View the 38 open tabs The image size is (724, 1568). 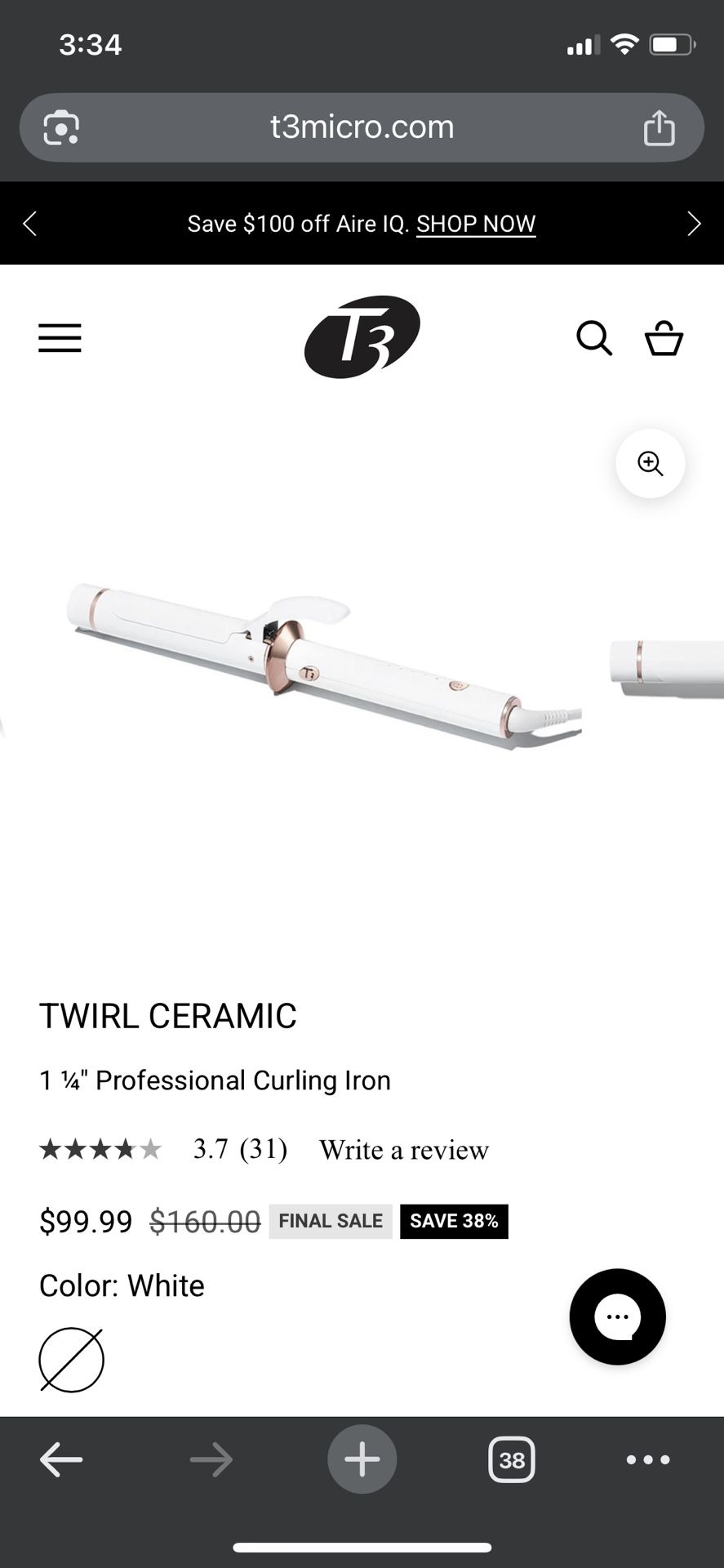pyautogui.click(x=512, y=1459)
